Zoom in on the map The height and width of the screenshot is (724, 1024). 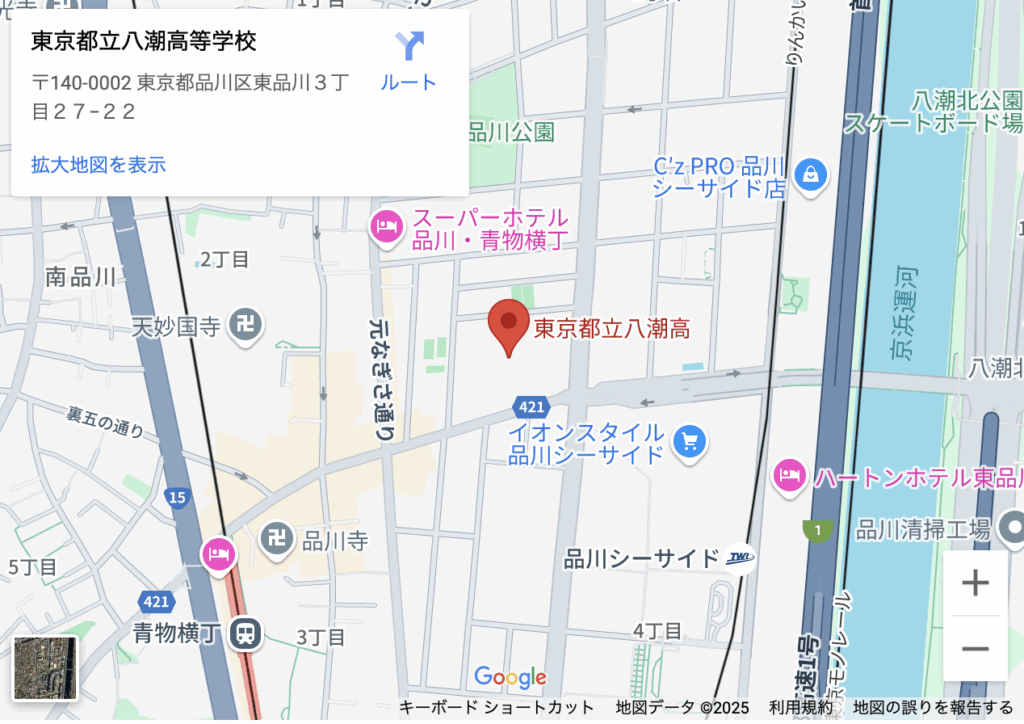point(974,584)
